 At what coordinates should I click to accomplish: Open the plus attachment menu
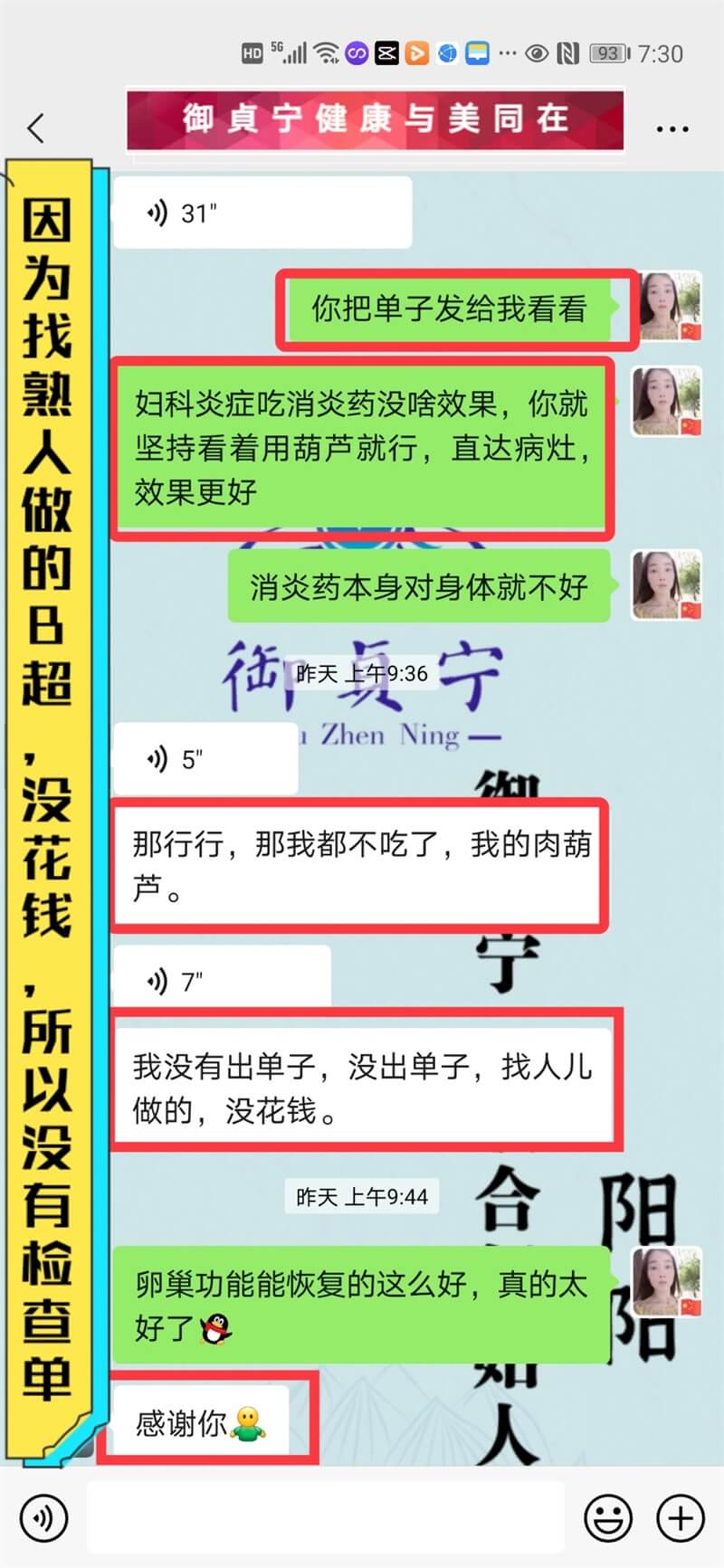(x=680, y=1517)
